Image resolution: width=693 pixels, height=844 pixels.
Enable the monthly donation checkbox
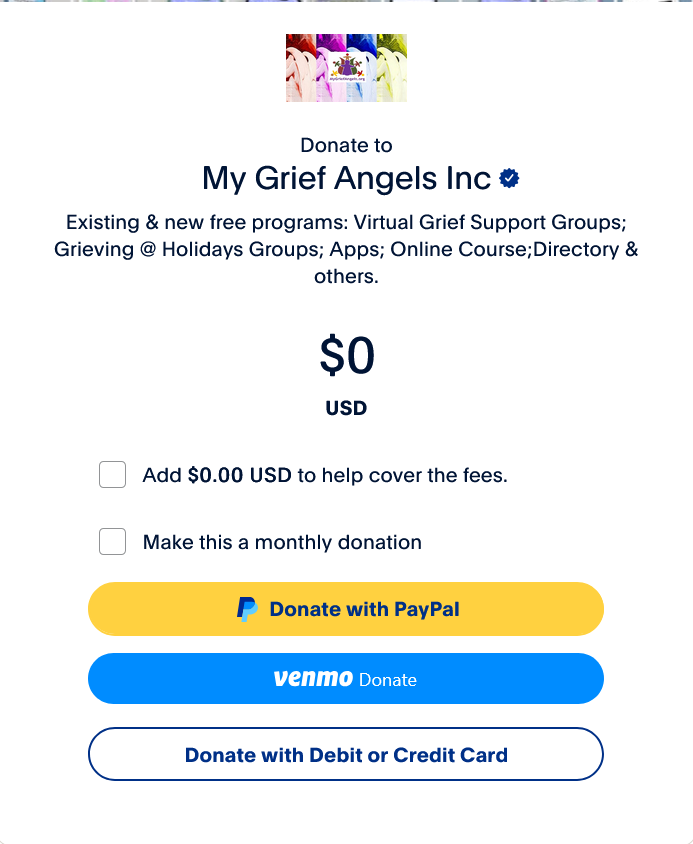click(x=113, y=542)
